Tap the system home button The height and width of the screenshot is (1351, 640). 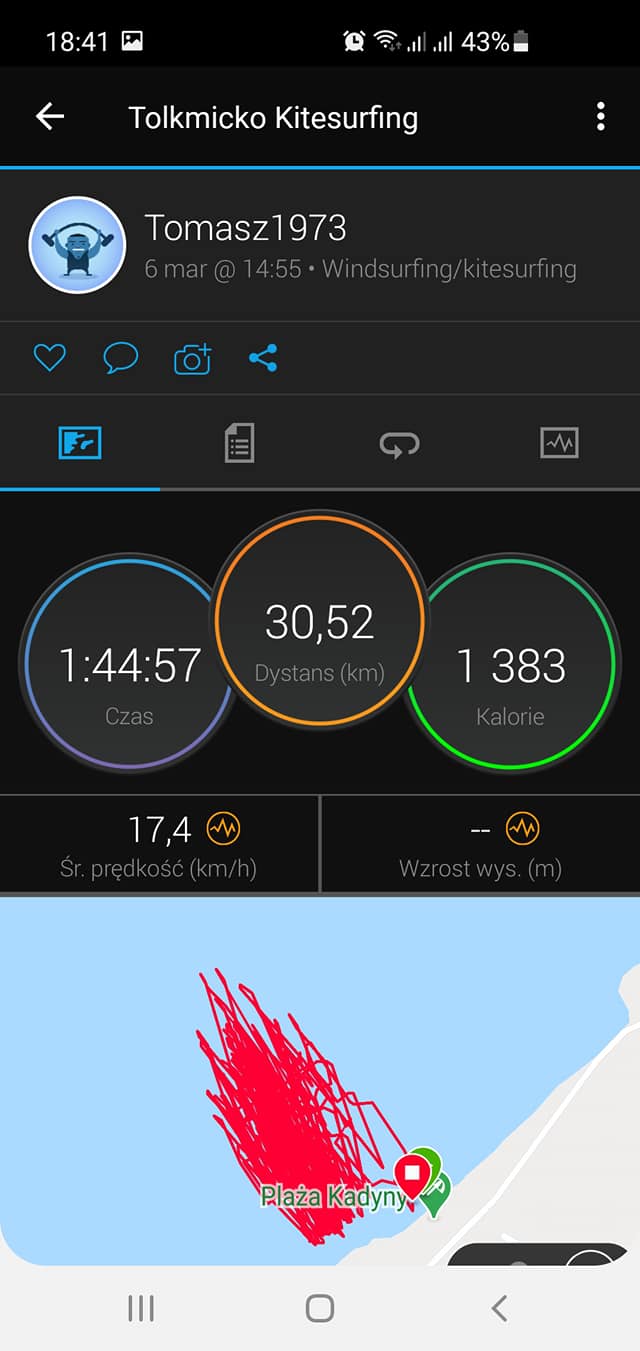320,1307
